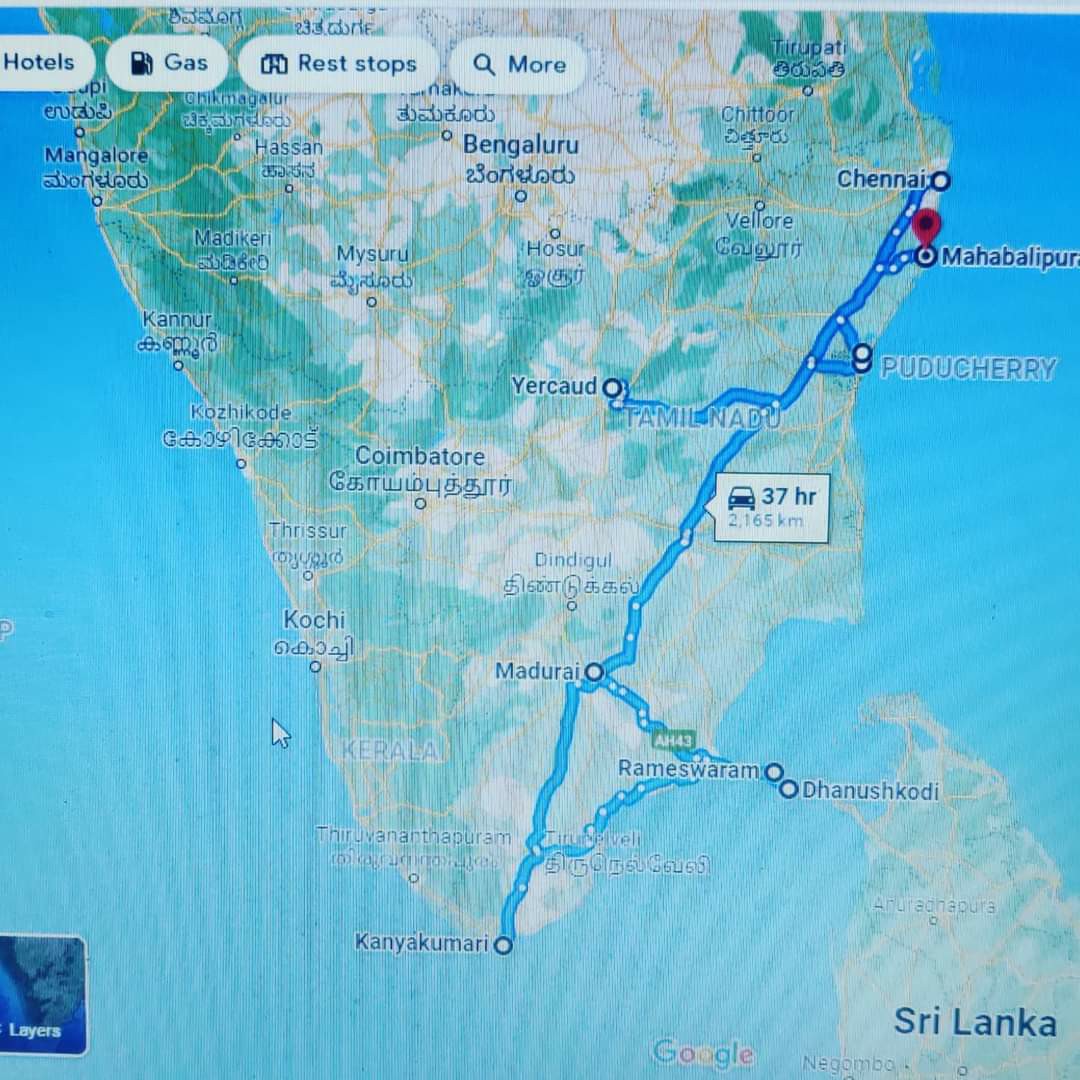Open the More search options chip
This screenshot has width=1080, height=1080.
[x=518, y=65]
